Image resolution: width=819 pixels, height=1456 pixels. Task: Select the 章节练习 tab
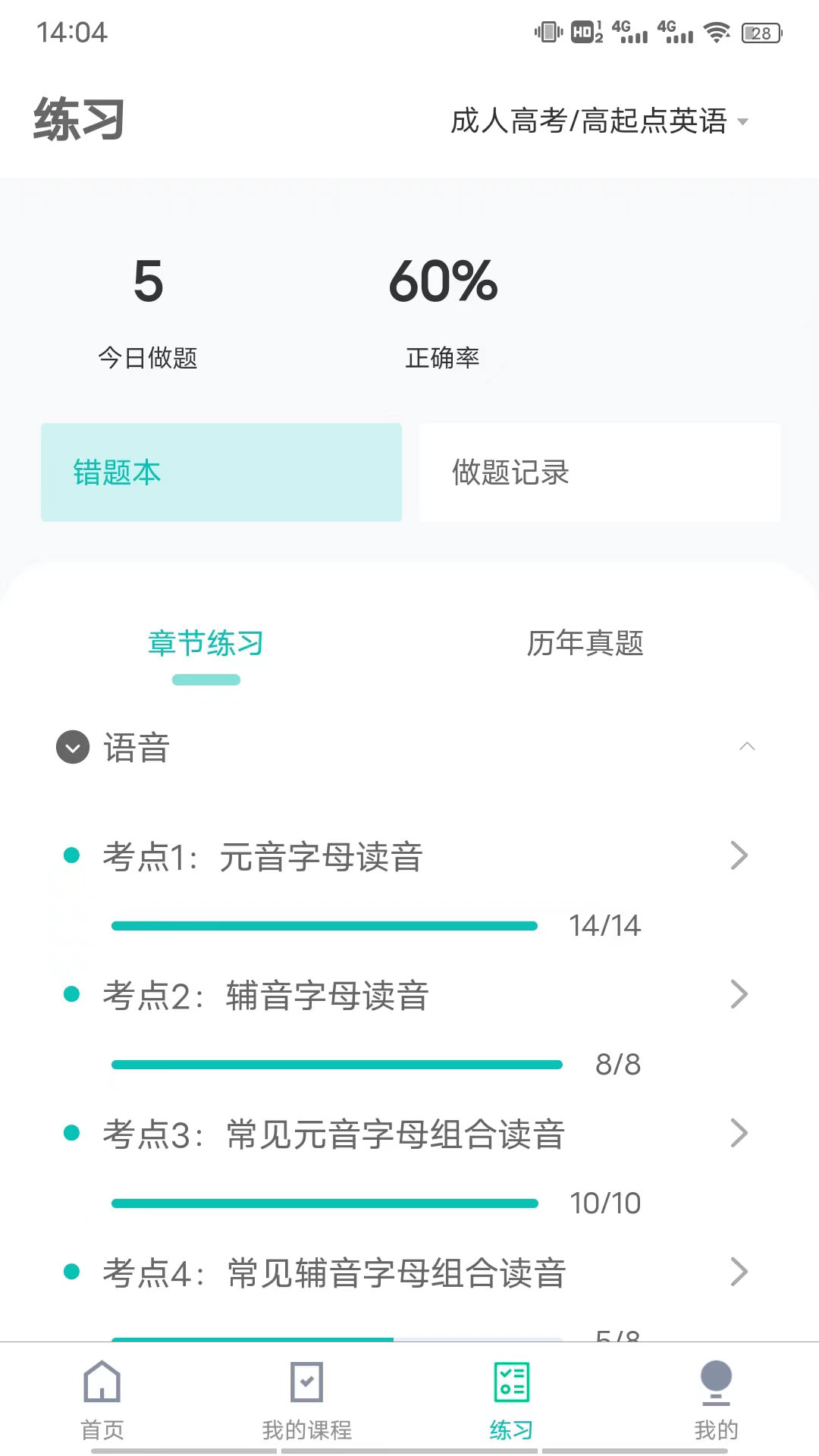click(205, 644)
